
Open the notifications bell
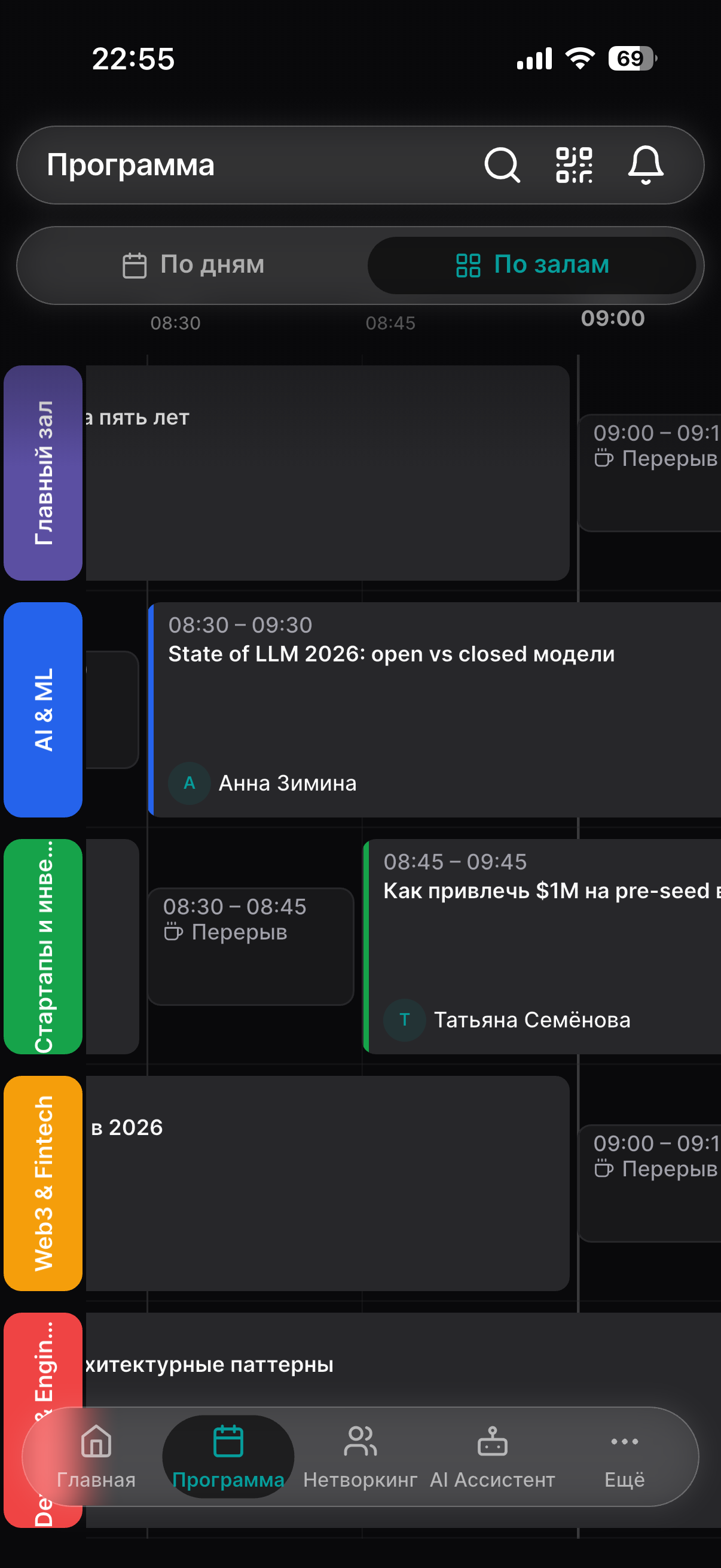point(645,165)
